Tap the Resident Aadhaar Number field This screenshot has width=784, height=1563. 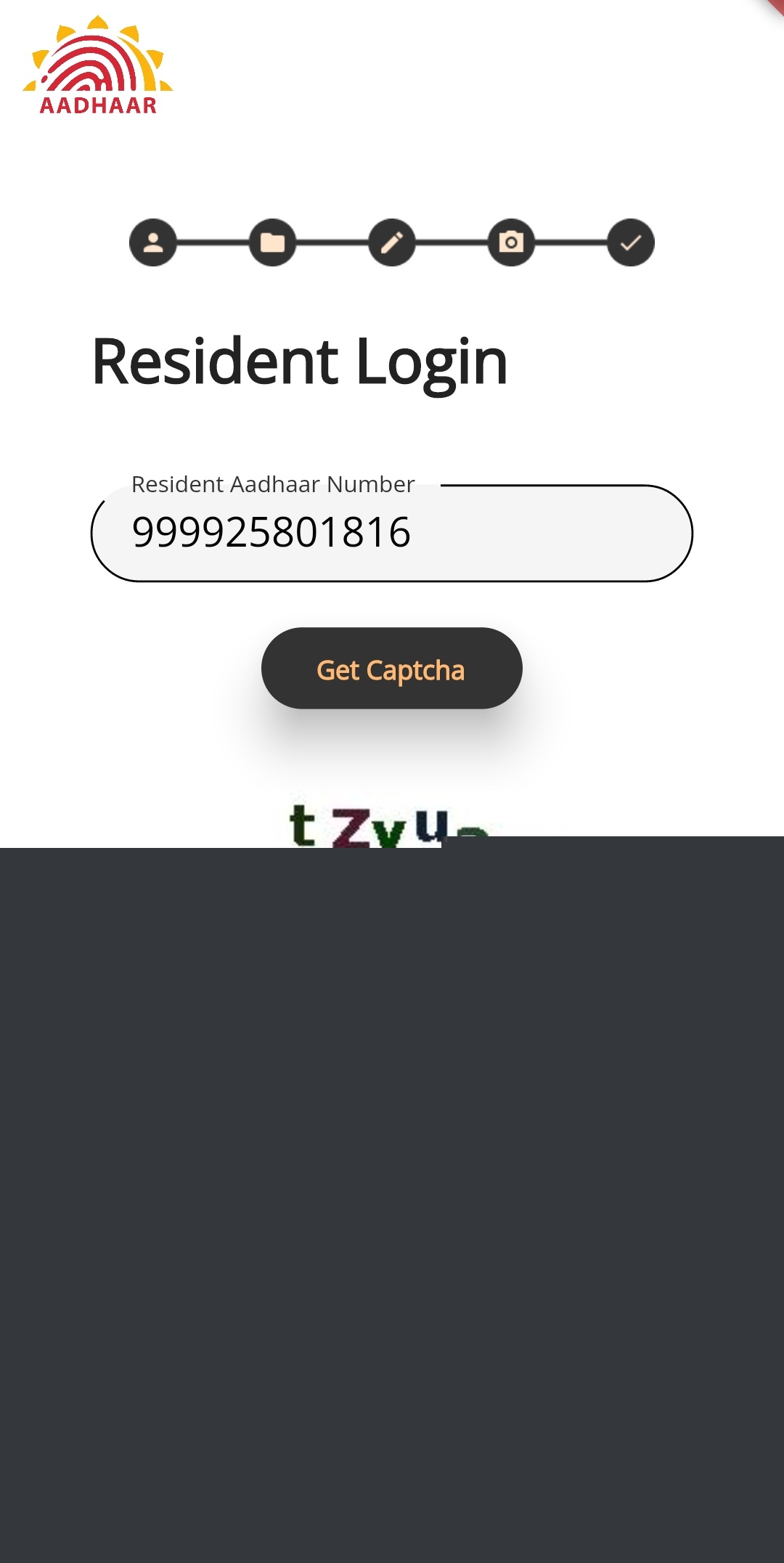pos(392,534)
